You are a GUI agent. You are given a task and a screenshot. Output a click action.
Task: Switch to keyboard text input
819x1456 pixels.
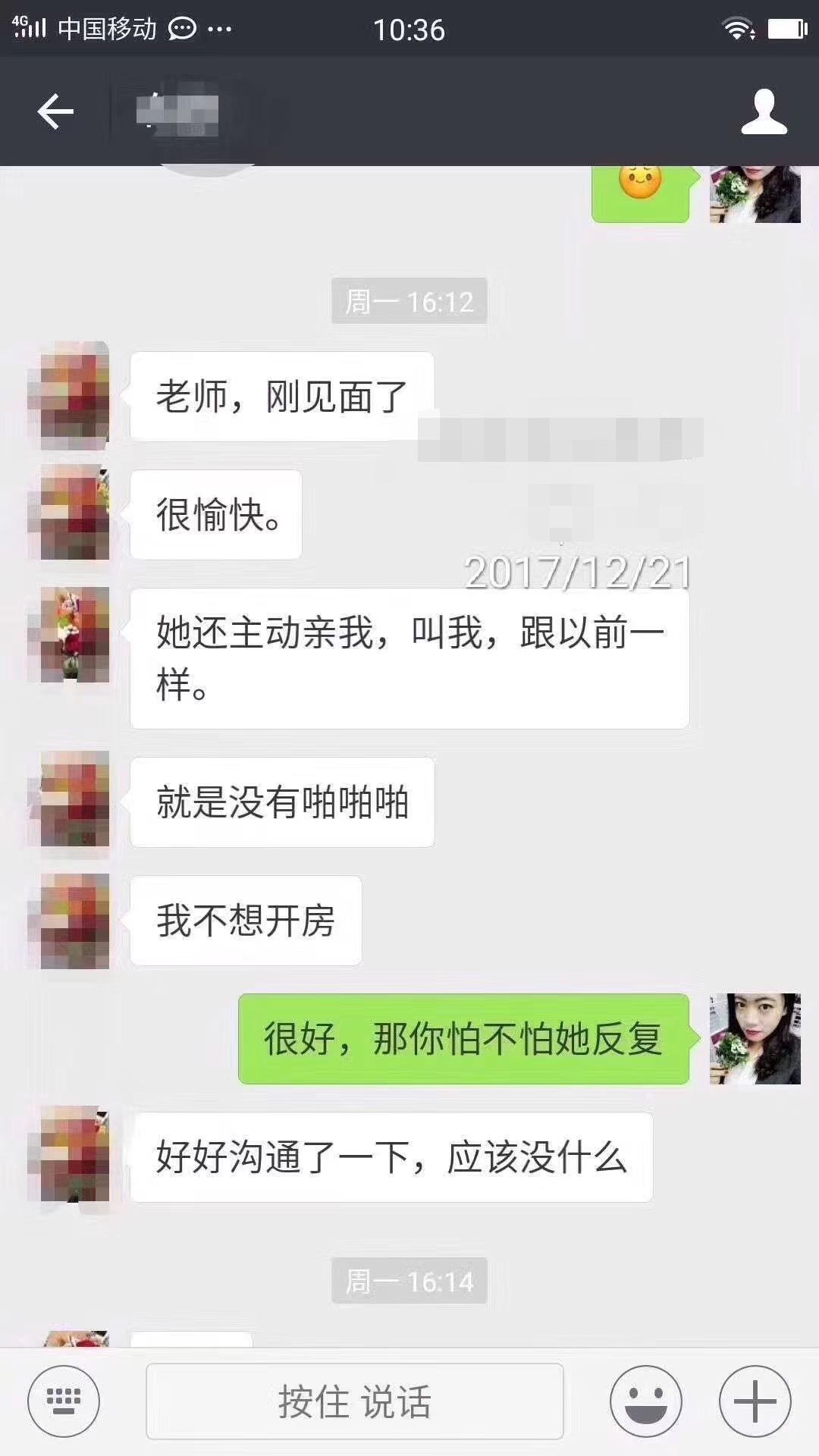pos(64,1401)
